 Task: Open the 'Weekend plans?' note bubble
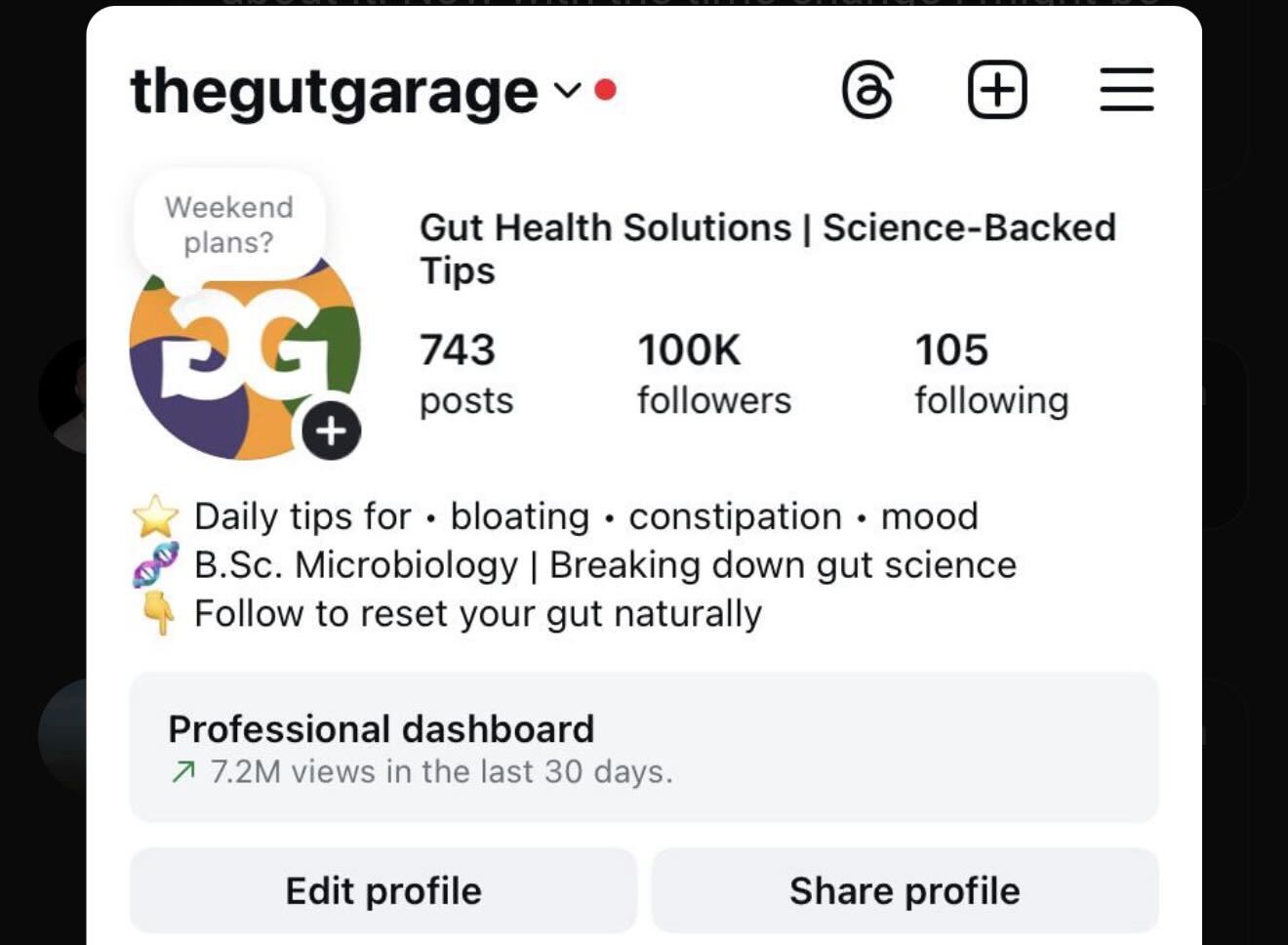click(x=229, y=225)
